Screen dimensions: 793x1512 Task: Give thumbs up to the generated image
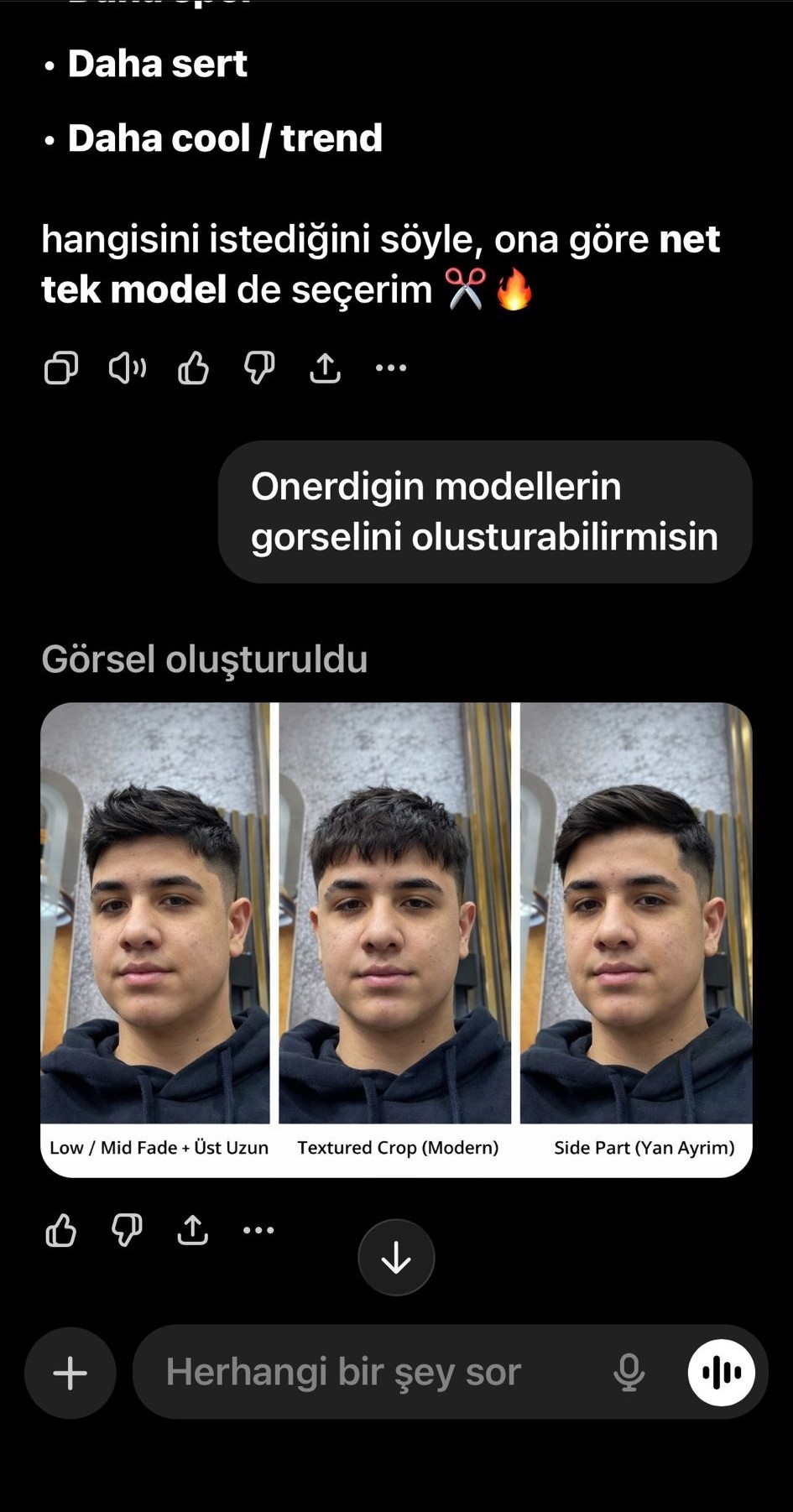coord(60,1230)
